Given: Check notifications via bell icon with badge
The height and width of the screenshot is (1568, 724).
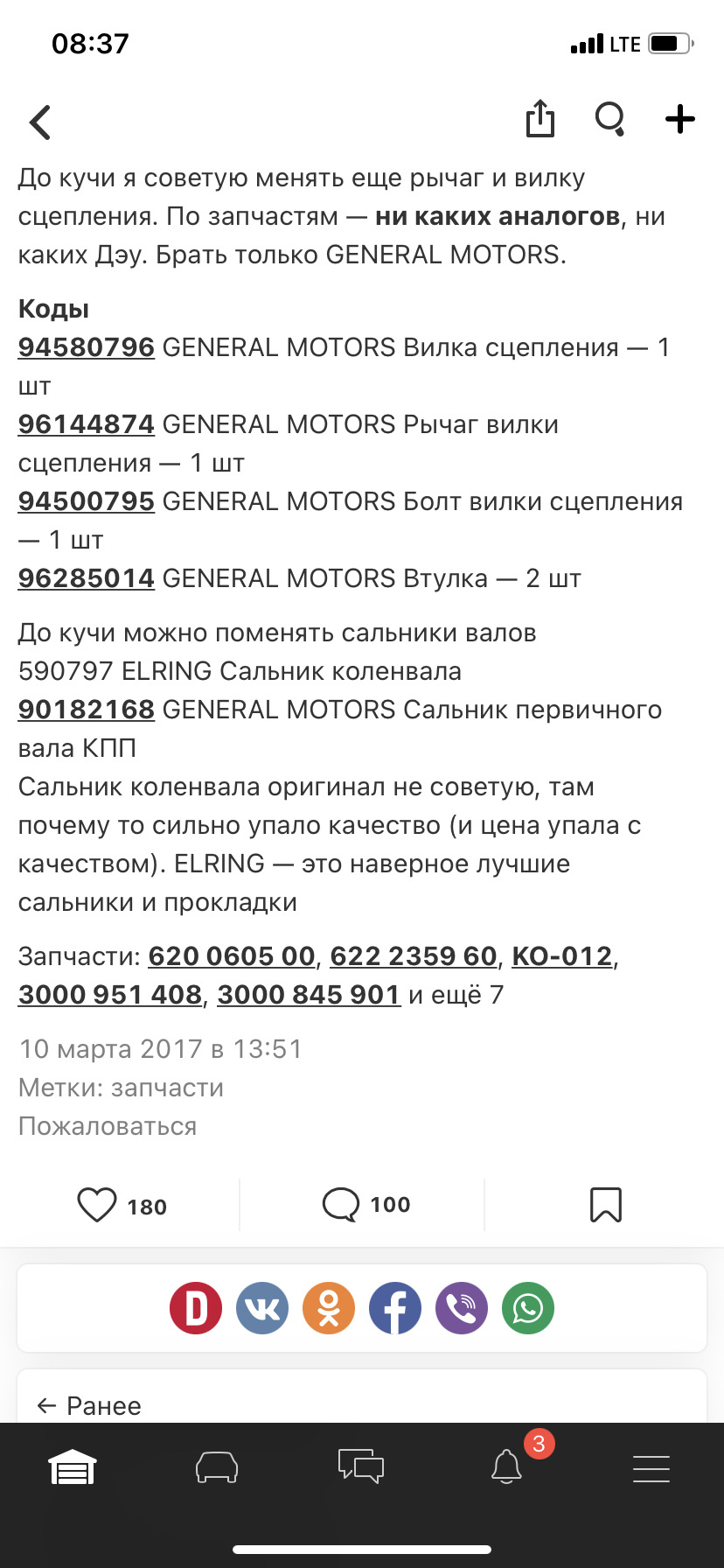Looking at the screenshot, I should pos(506,1468).
